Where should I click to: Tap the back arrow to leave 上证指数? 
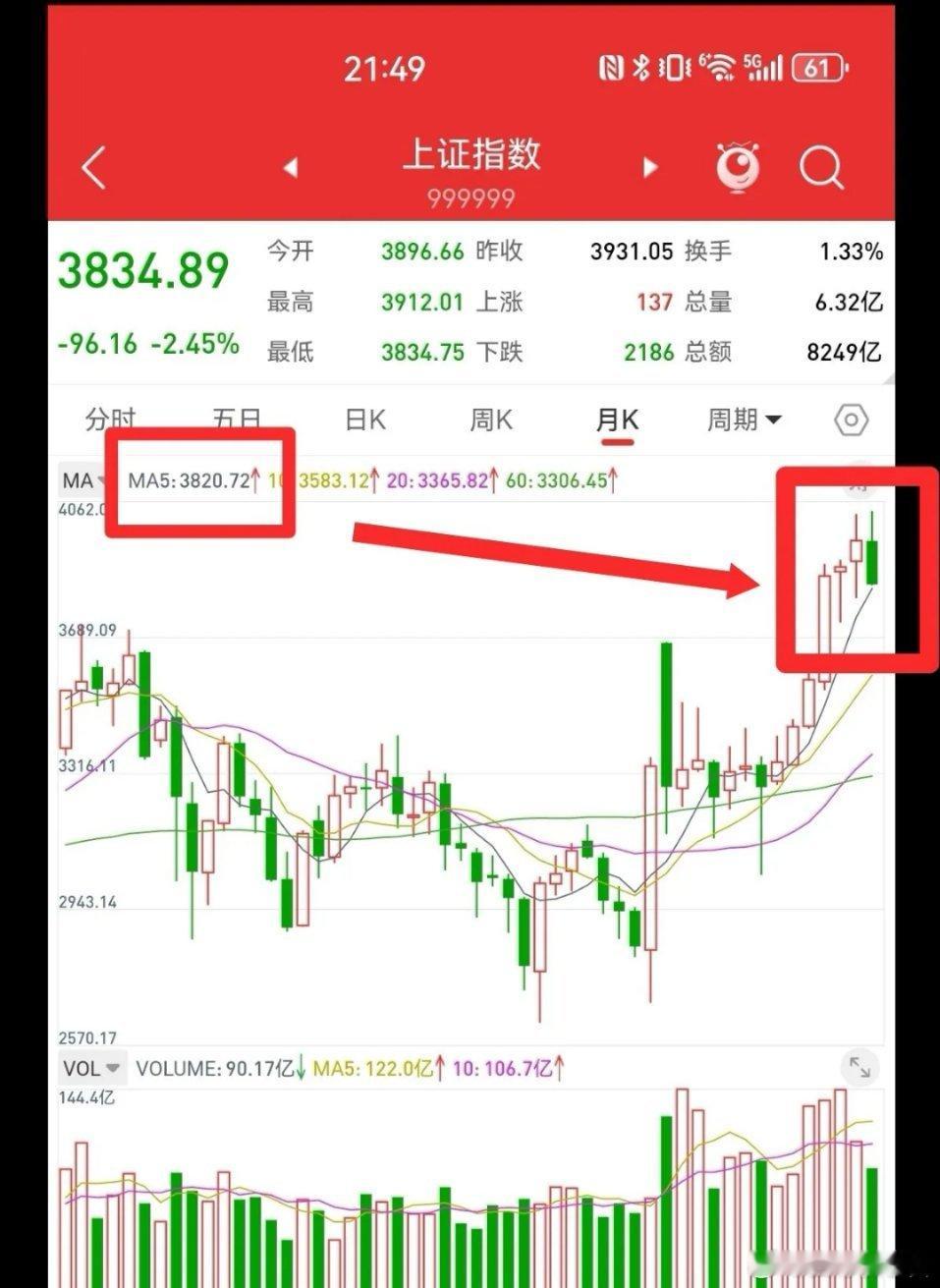pyautogui.click(x=94, y=168)
